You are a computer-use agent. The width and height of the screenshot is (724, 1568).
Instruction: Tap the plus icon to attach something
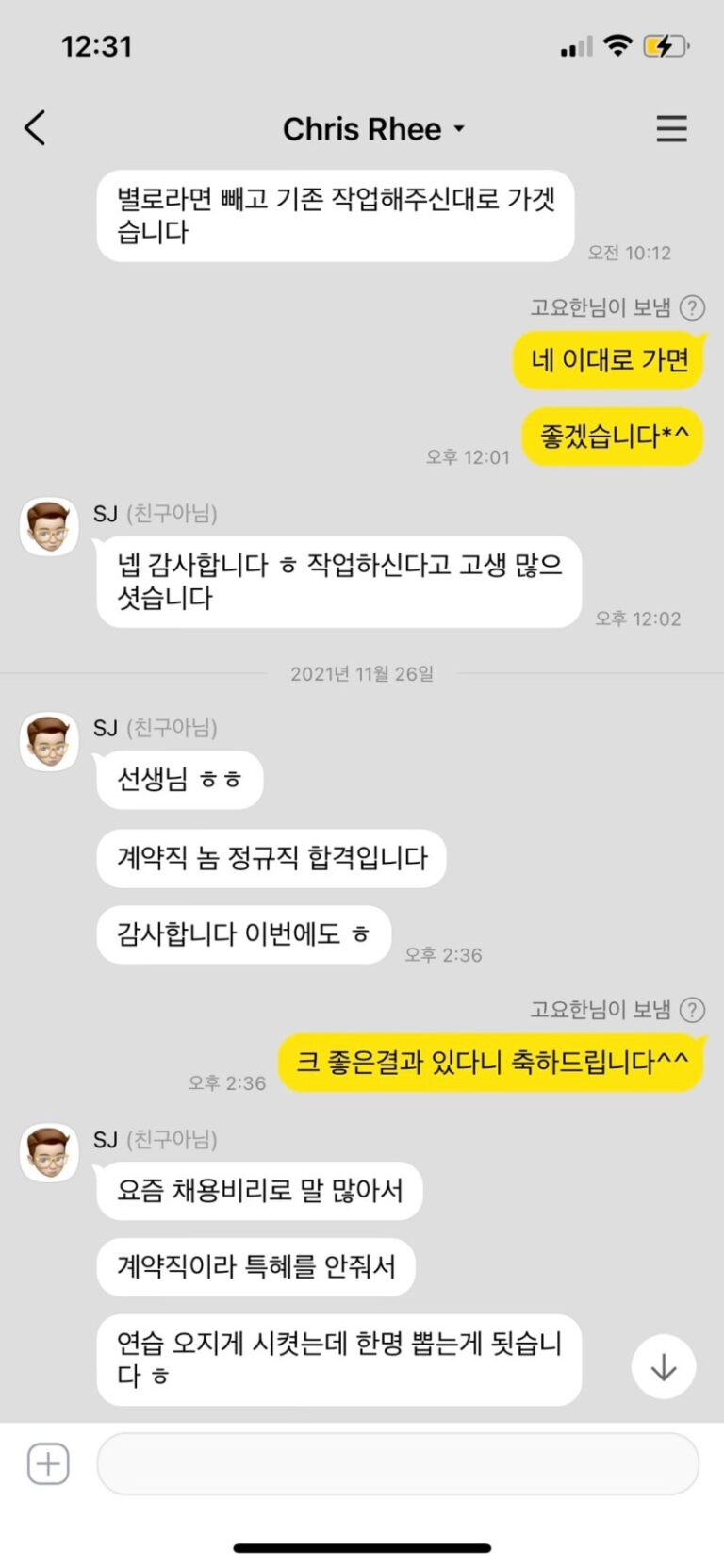[48, 1463]
